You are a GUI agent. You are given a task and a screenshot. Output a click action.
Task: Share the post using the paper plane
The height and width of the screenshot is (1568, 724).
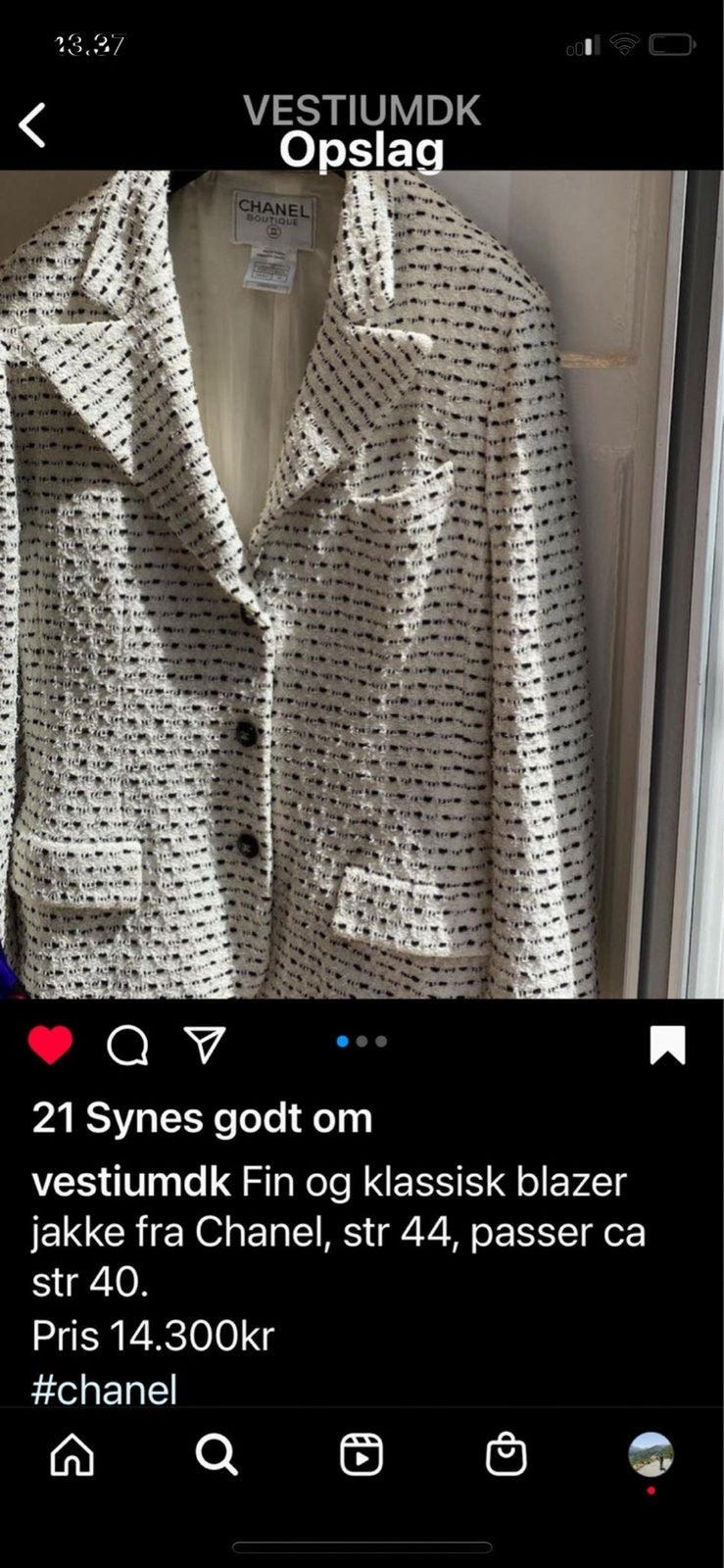206,1045
